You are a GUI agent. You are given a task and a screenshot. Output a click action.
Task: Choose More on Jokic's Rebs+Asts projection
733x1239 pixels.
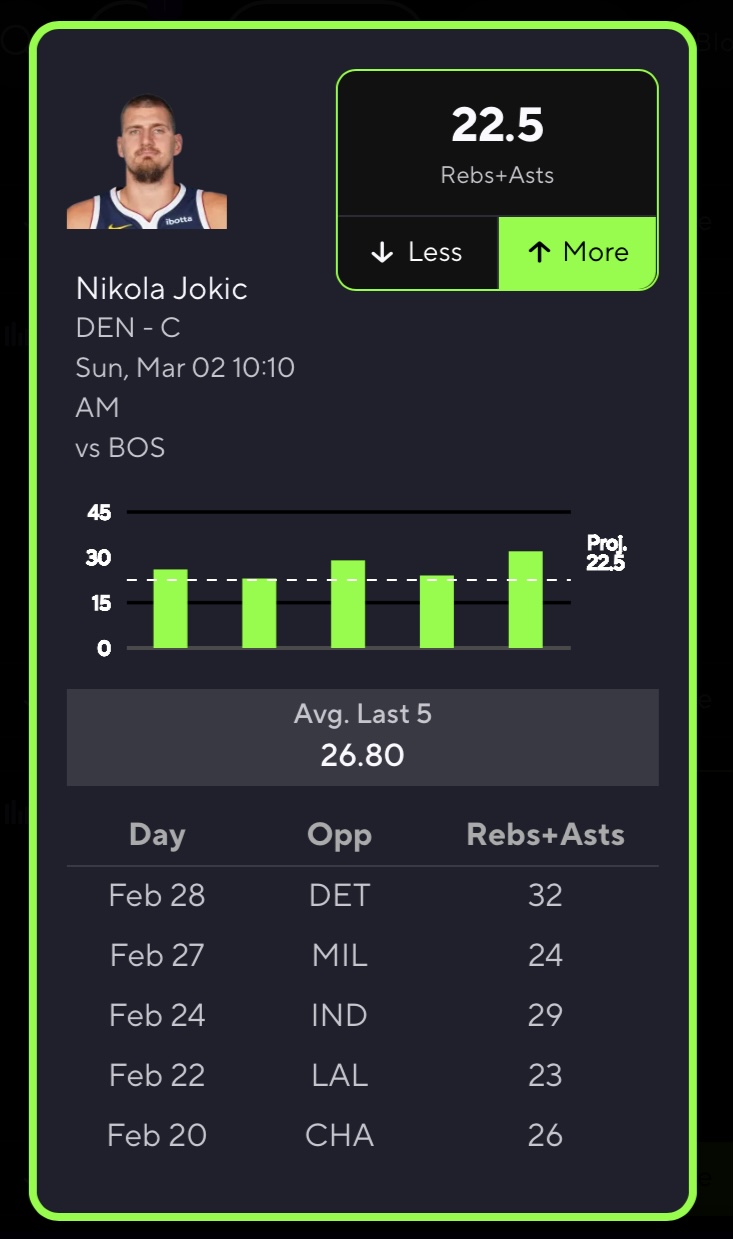tap(578, 253)
